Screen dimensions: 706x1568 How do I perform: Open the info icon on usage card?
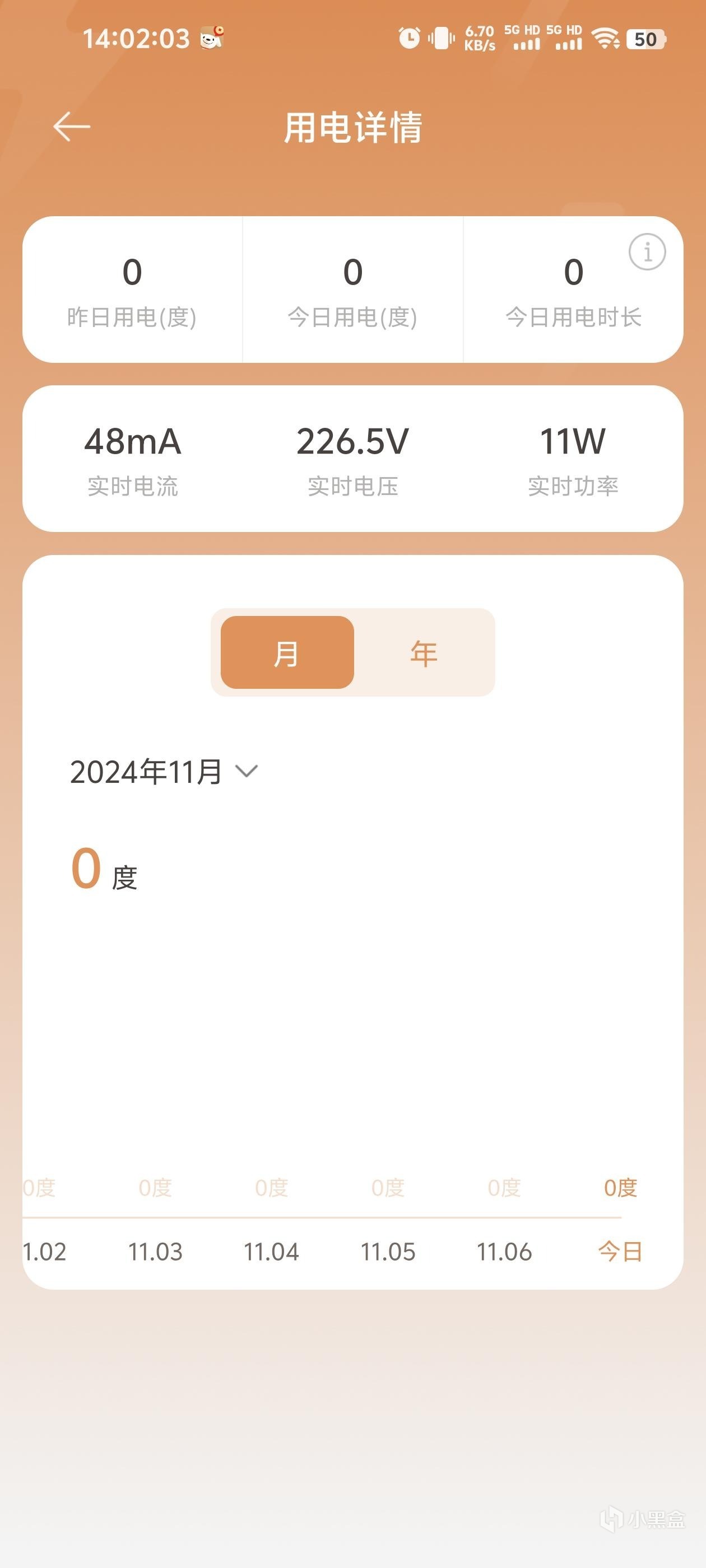coord(647,251)
